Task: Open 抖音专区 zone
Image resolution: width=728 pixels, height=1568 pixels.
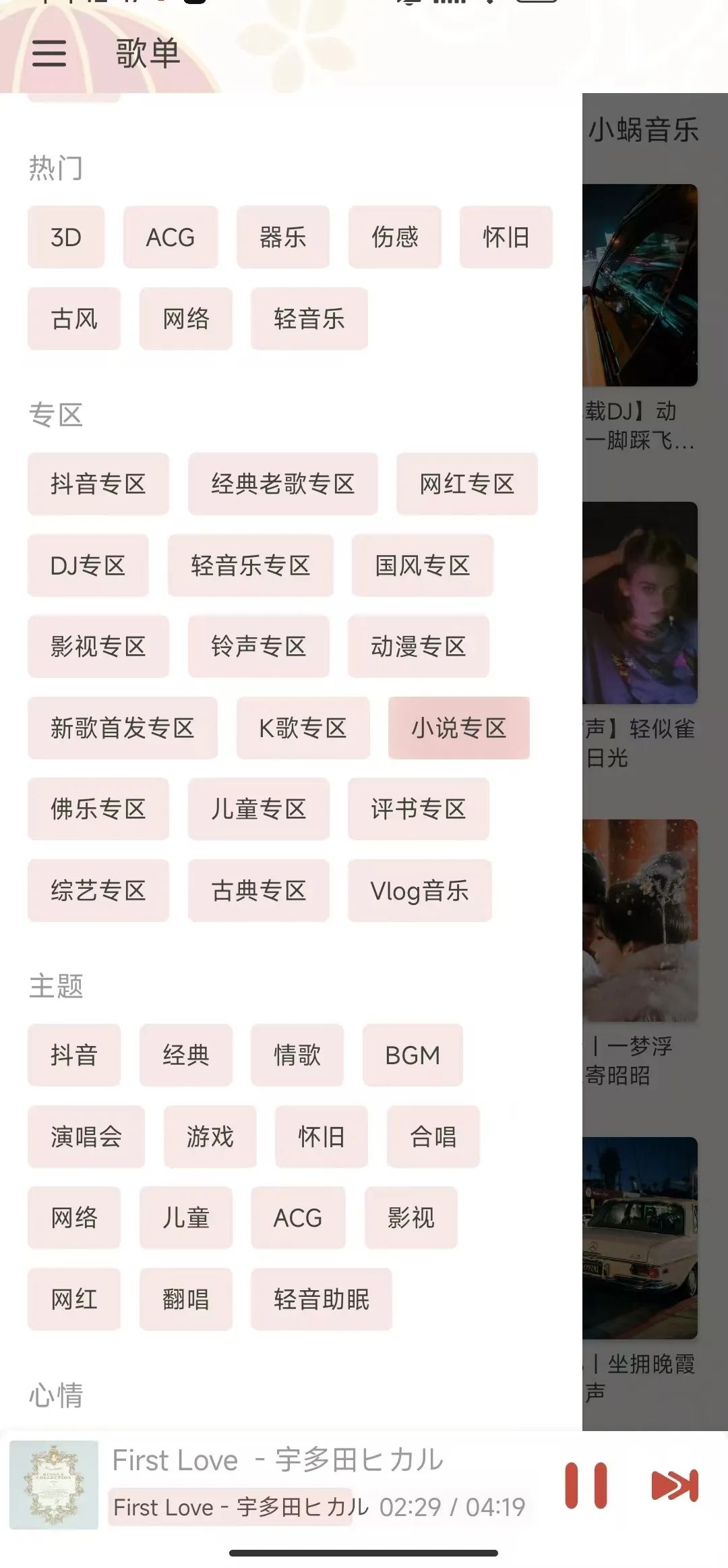Action: [98, 484]
